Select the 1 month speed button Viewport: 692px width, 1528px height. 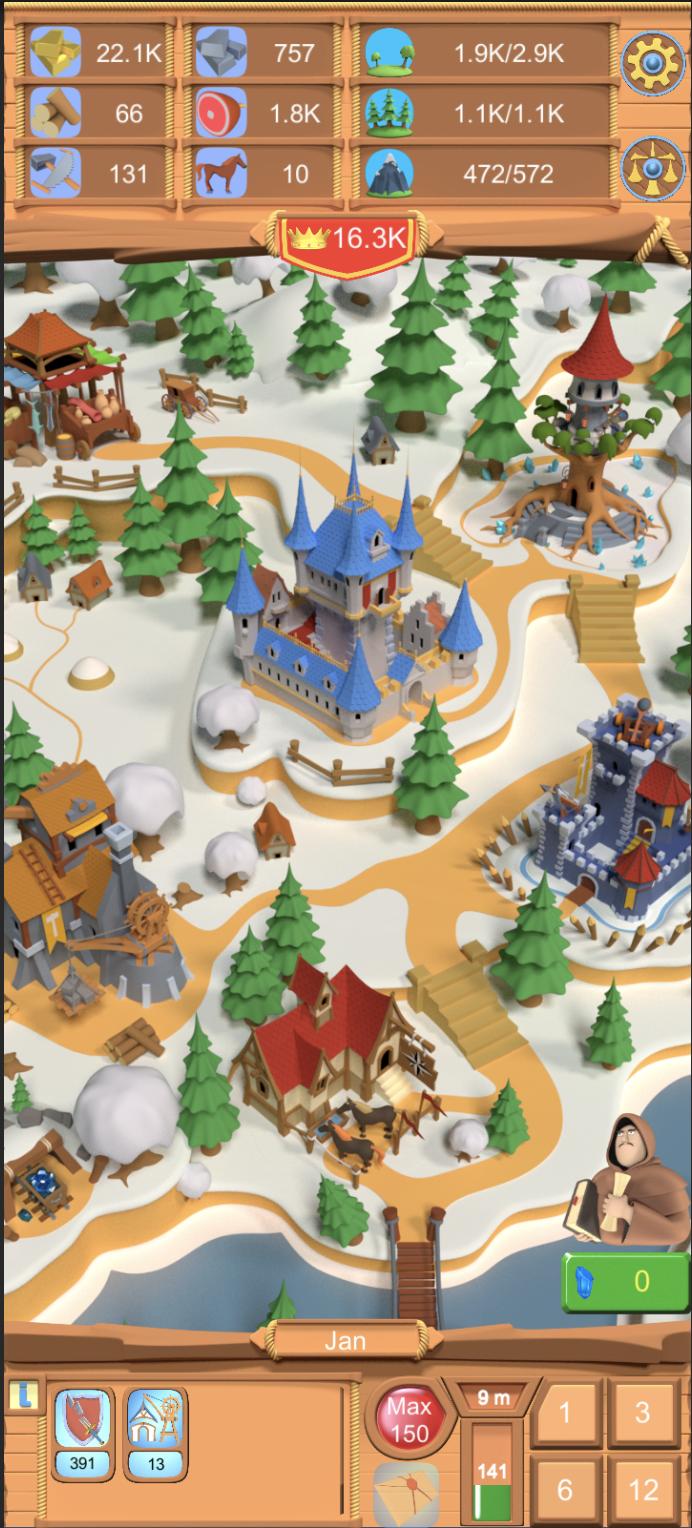coord(565,1413)
